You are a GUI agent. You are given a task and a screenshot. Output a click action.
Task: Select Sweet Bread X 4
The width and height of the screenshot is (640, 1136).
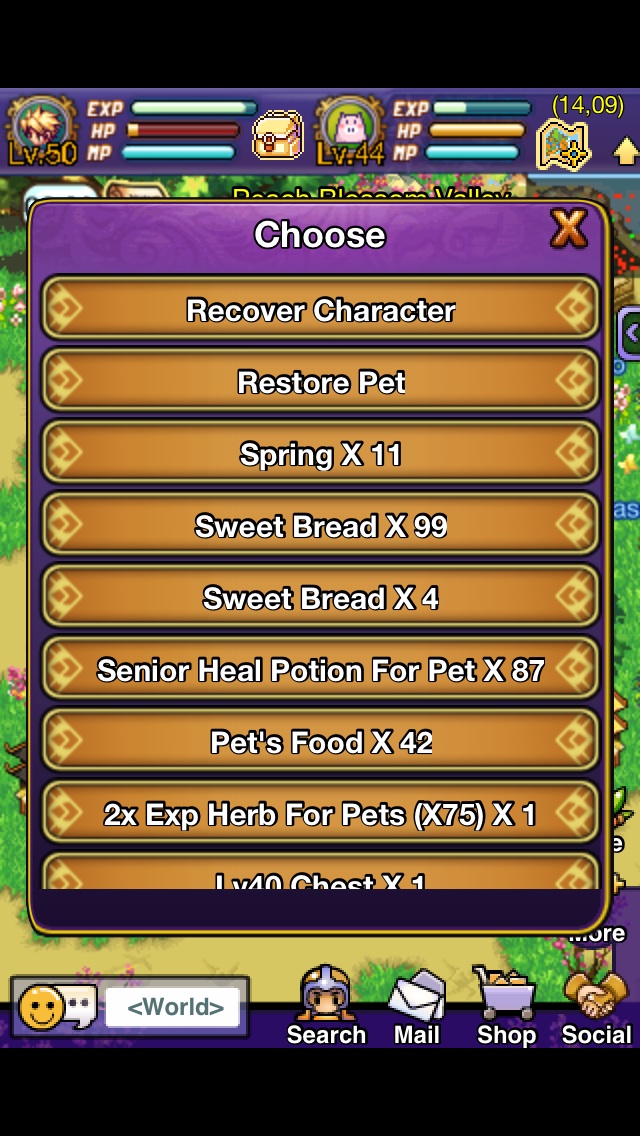320,598
